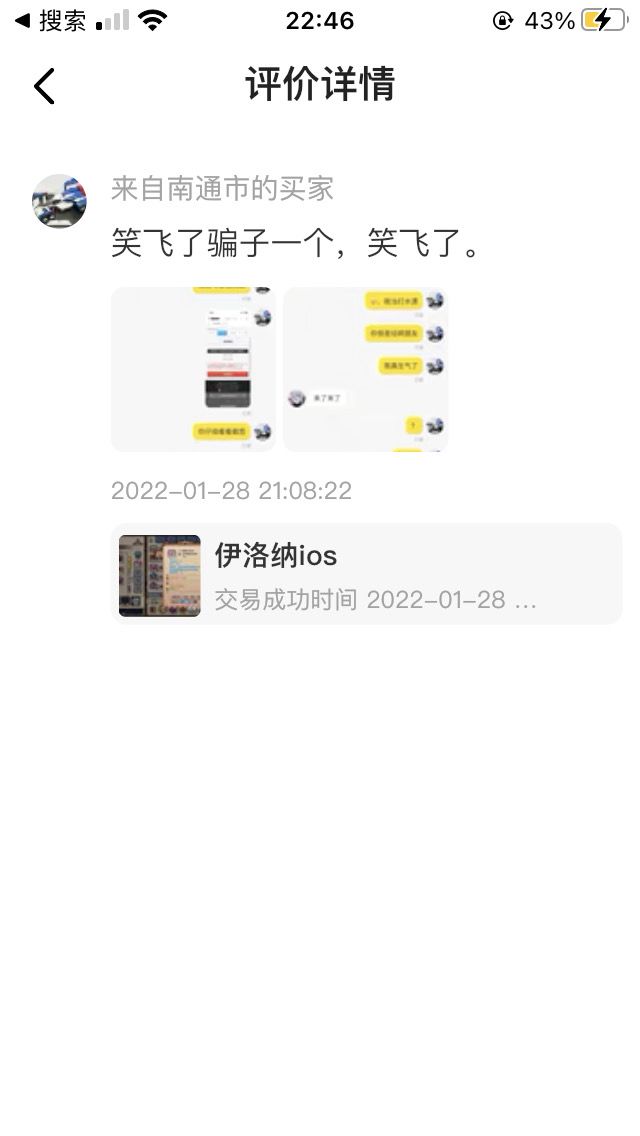Viewport: 640px width, 1136px height.
Task: Open the 伊洛纳ios item card
Action: tap(366, 574)
